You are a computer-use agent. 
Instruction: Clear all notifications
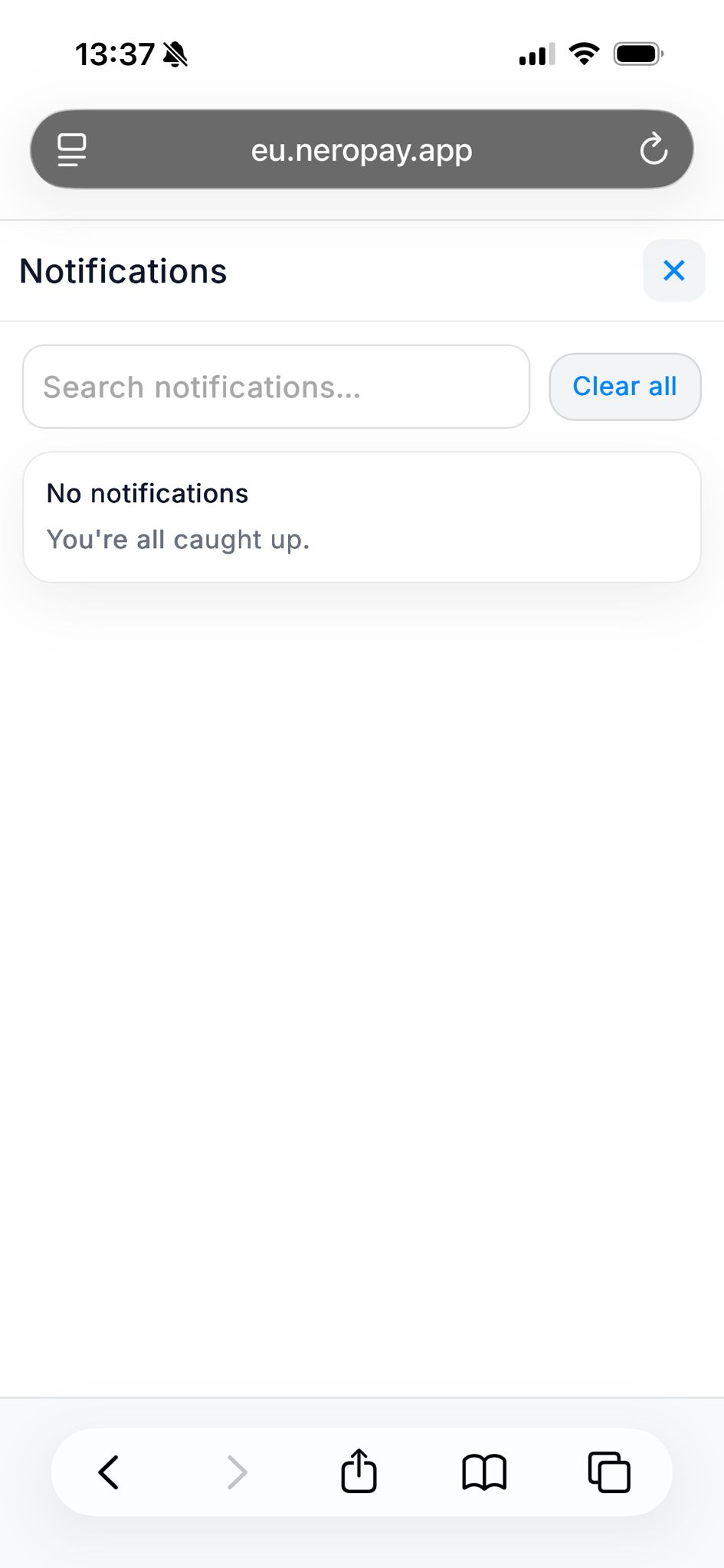click(624, 387)
